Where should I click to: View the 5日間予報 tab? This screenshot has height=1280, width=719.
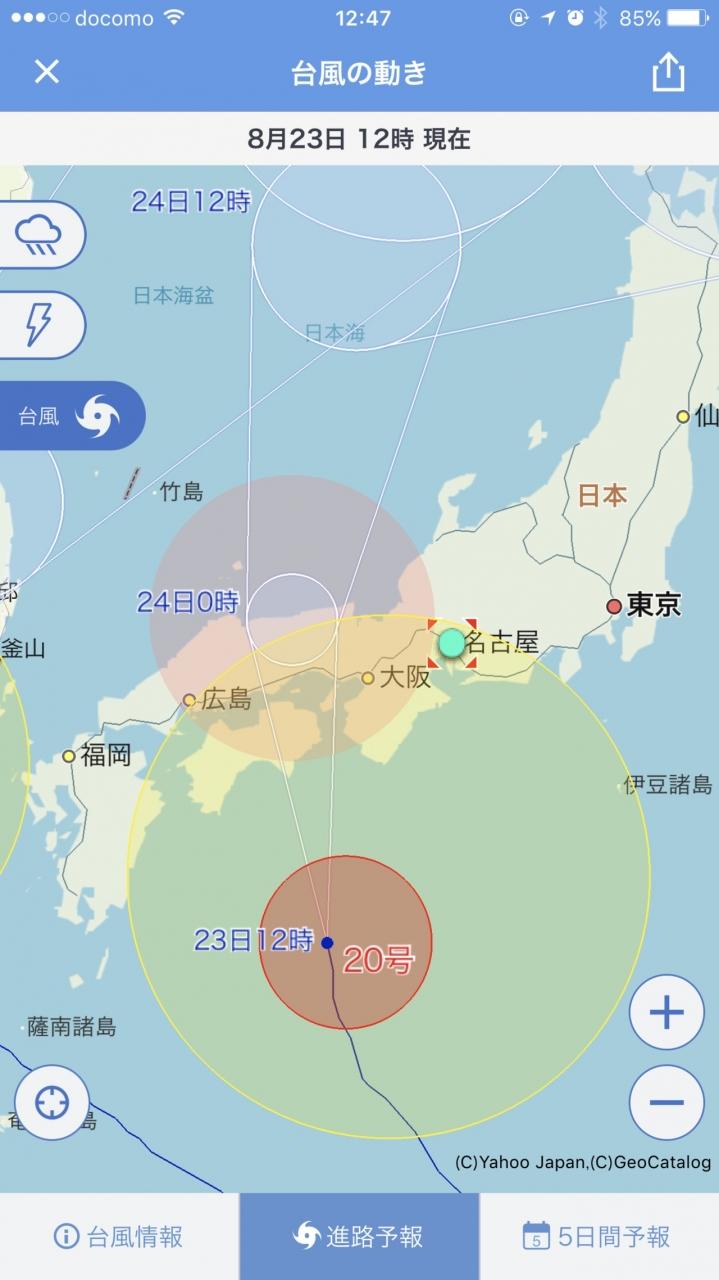(x=598, y=1236)
